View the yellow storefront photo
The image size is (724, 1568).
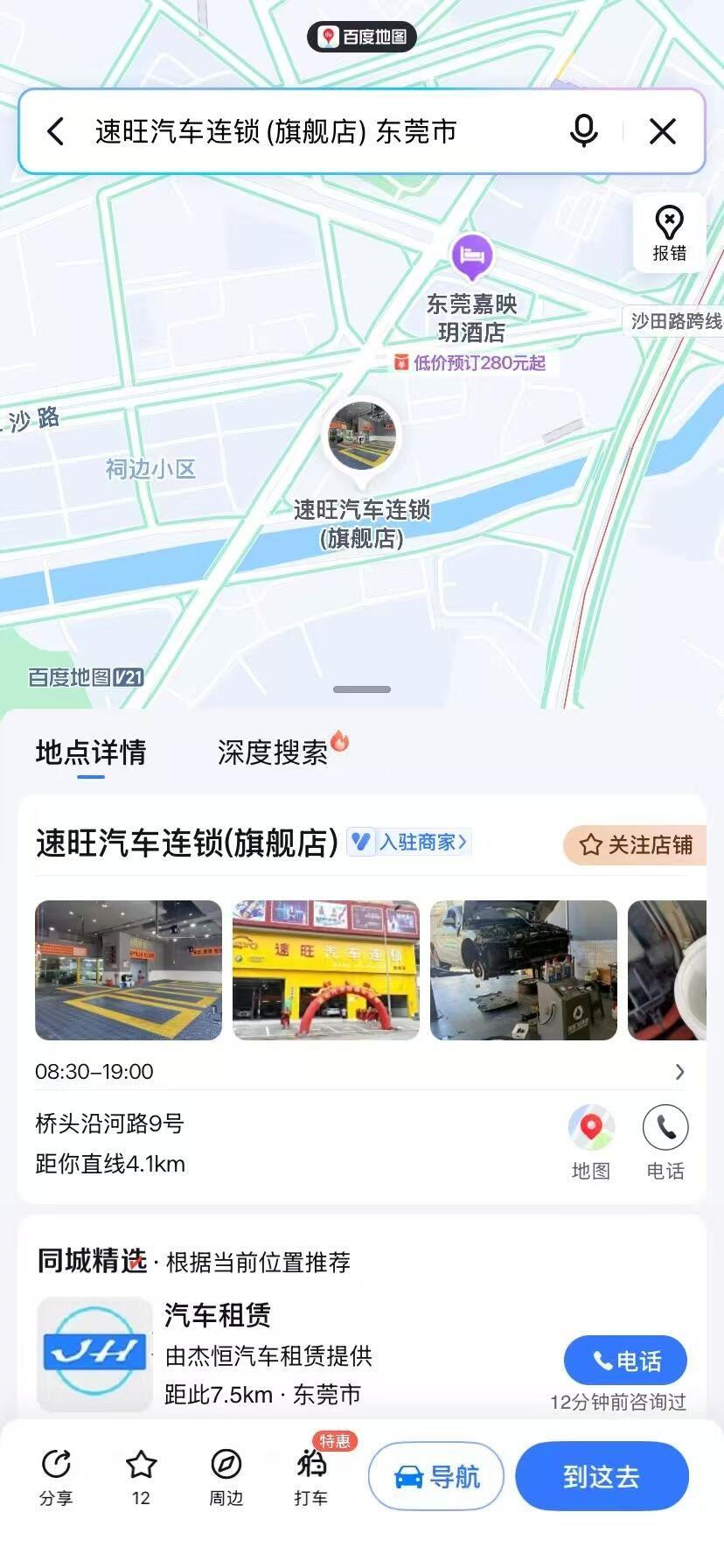326,969
